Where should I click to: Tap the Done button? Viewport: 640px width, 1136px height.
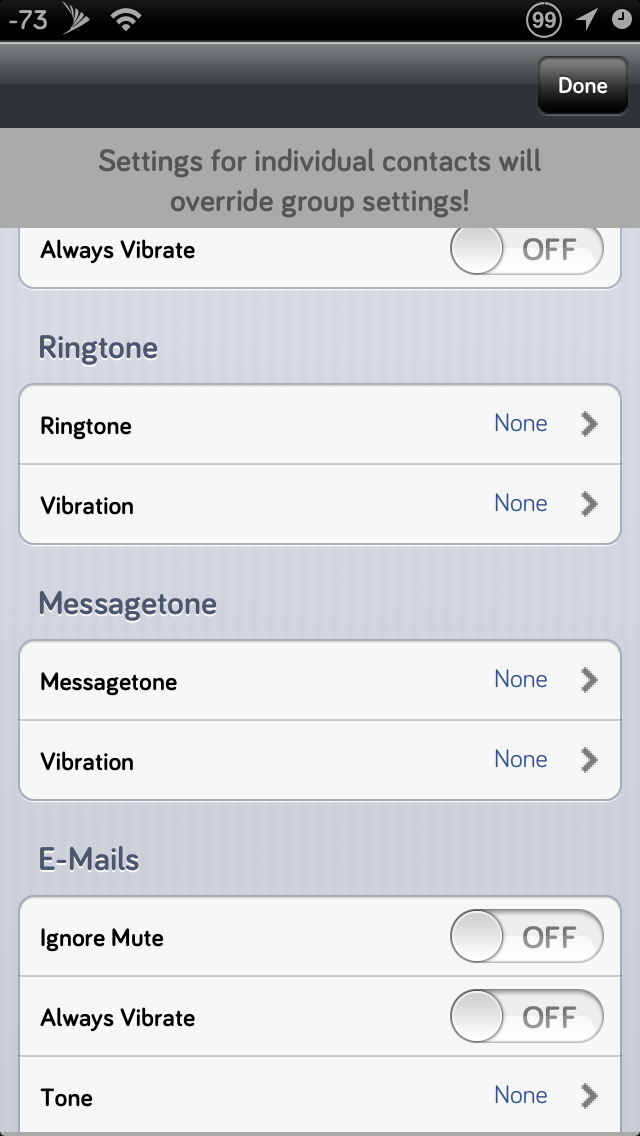tap(583, 85)
